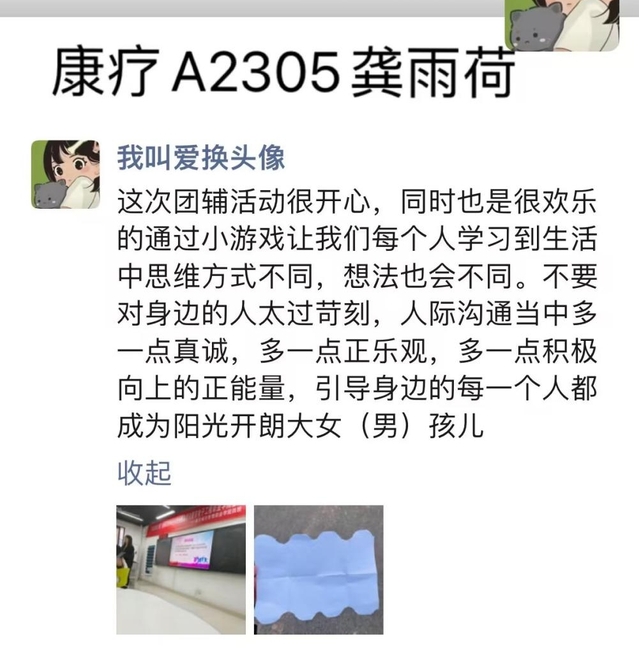This screenshot has width=639, height=648.
Task: Tap the poster's avatar beside the post
Action: pos(66,174)
